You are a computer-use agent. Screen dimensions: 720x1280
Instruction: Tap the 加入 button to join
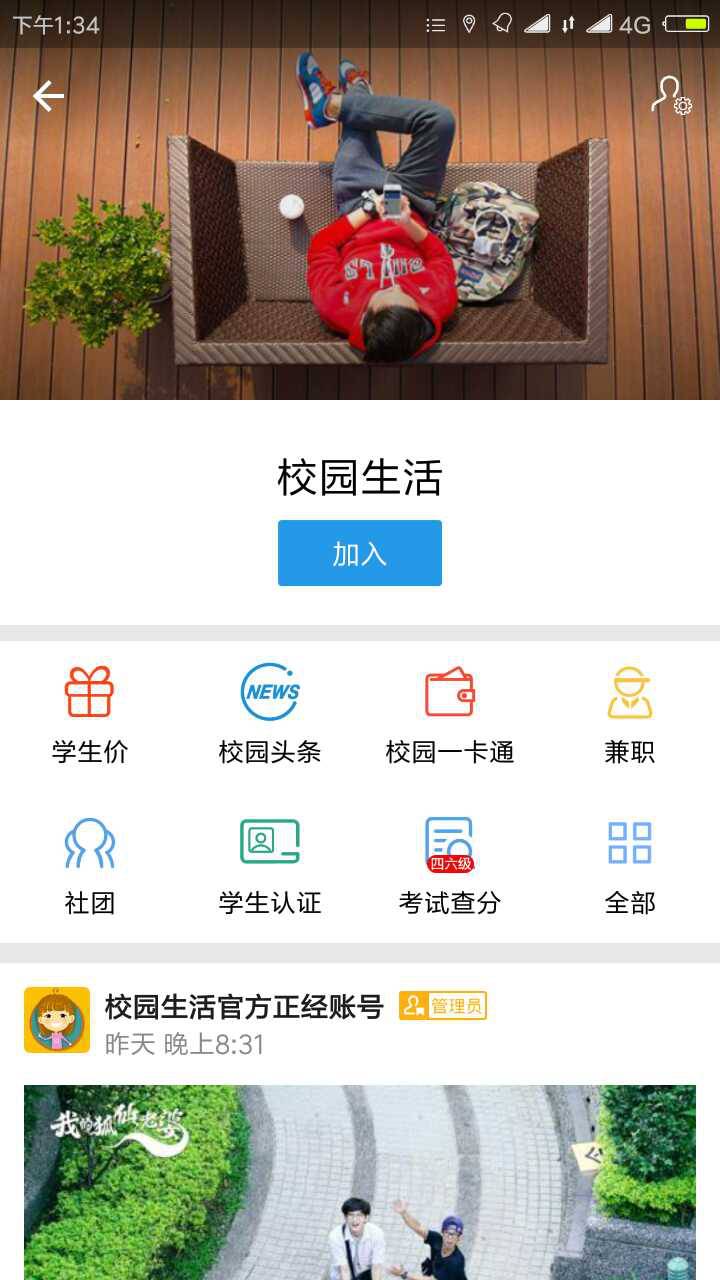click(x=360, y=553)
